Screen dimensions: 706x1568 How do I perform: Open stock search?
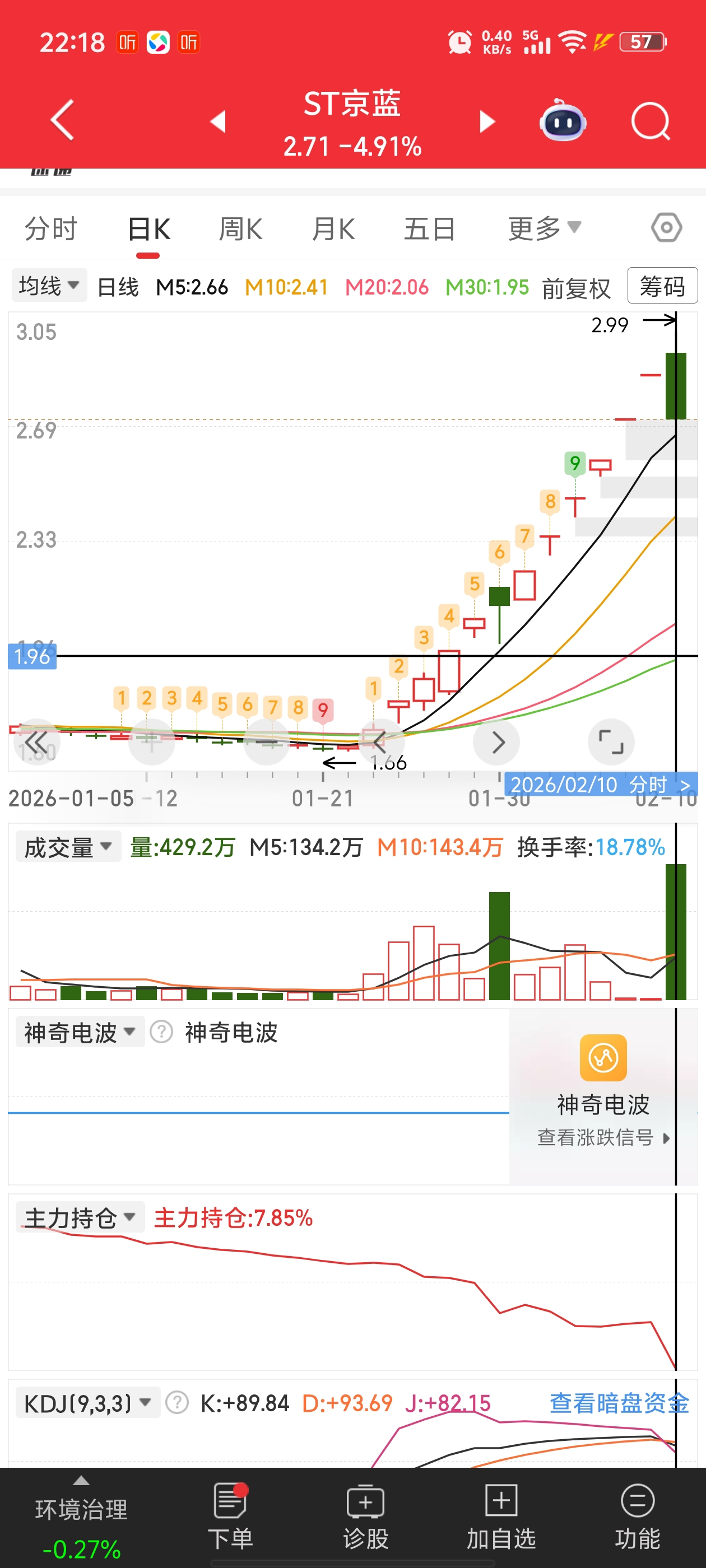click(x=650, y=121)
